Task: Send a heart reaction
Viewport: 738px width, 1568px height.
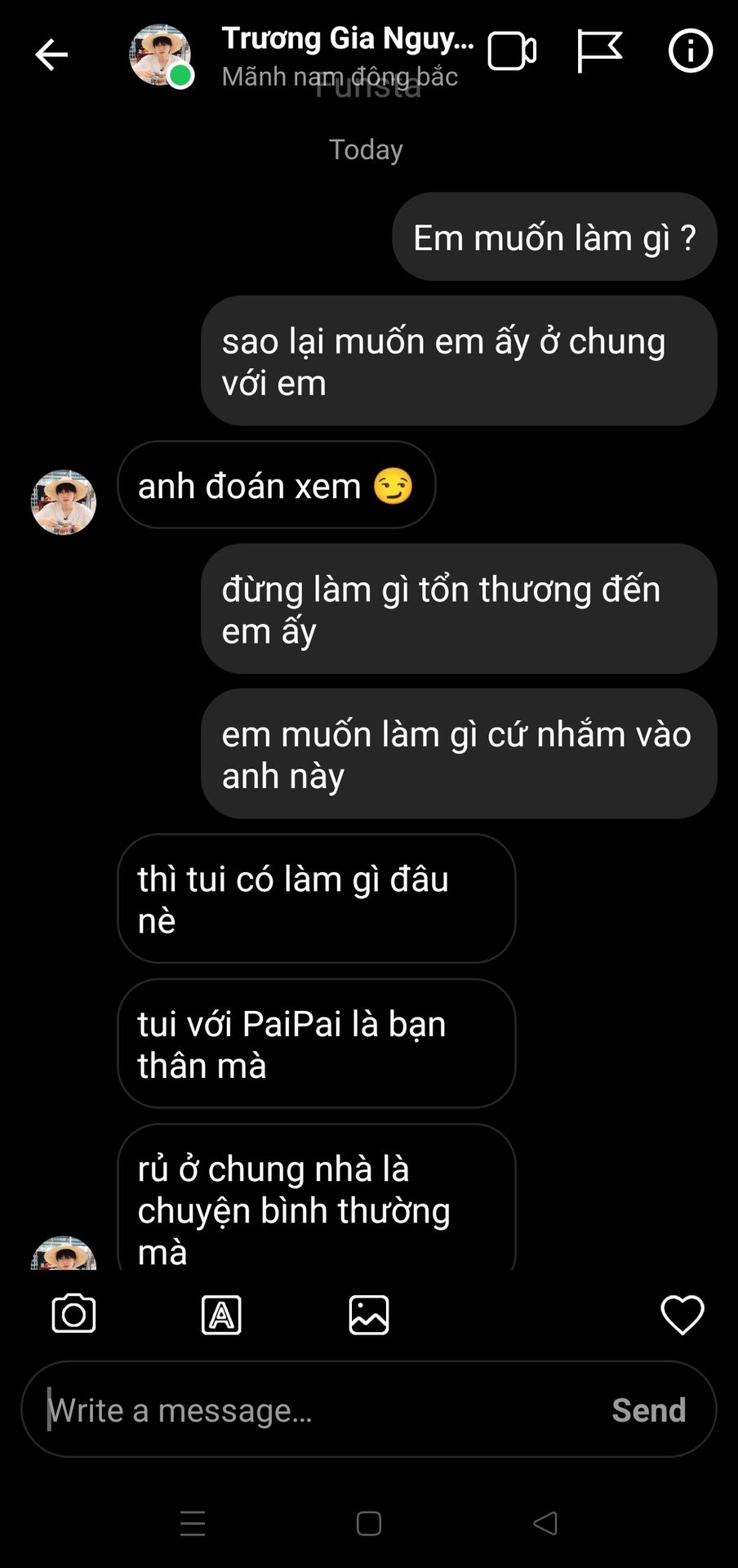Action: tap(682, 1315)
